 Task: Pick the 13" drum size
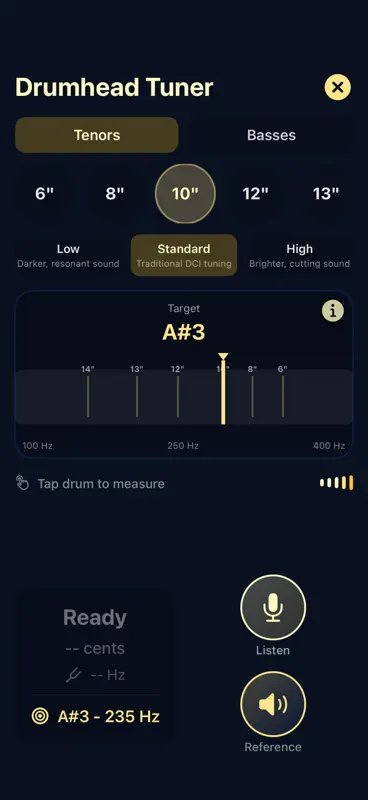coord(326,194)
